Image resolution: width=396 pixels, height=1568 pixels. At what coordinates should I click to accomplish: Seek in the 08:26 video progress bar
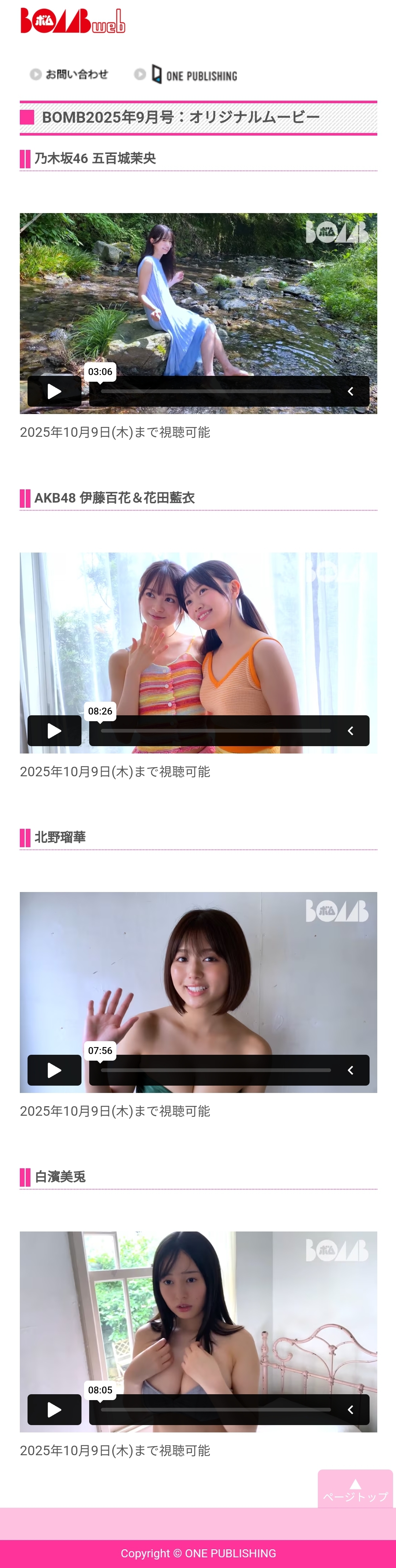point(215,731)
